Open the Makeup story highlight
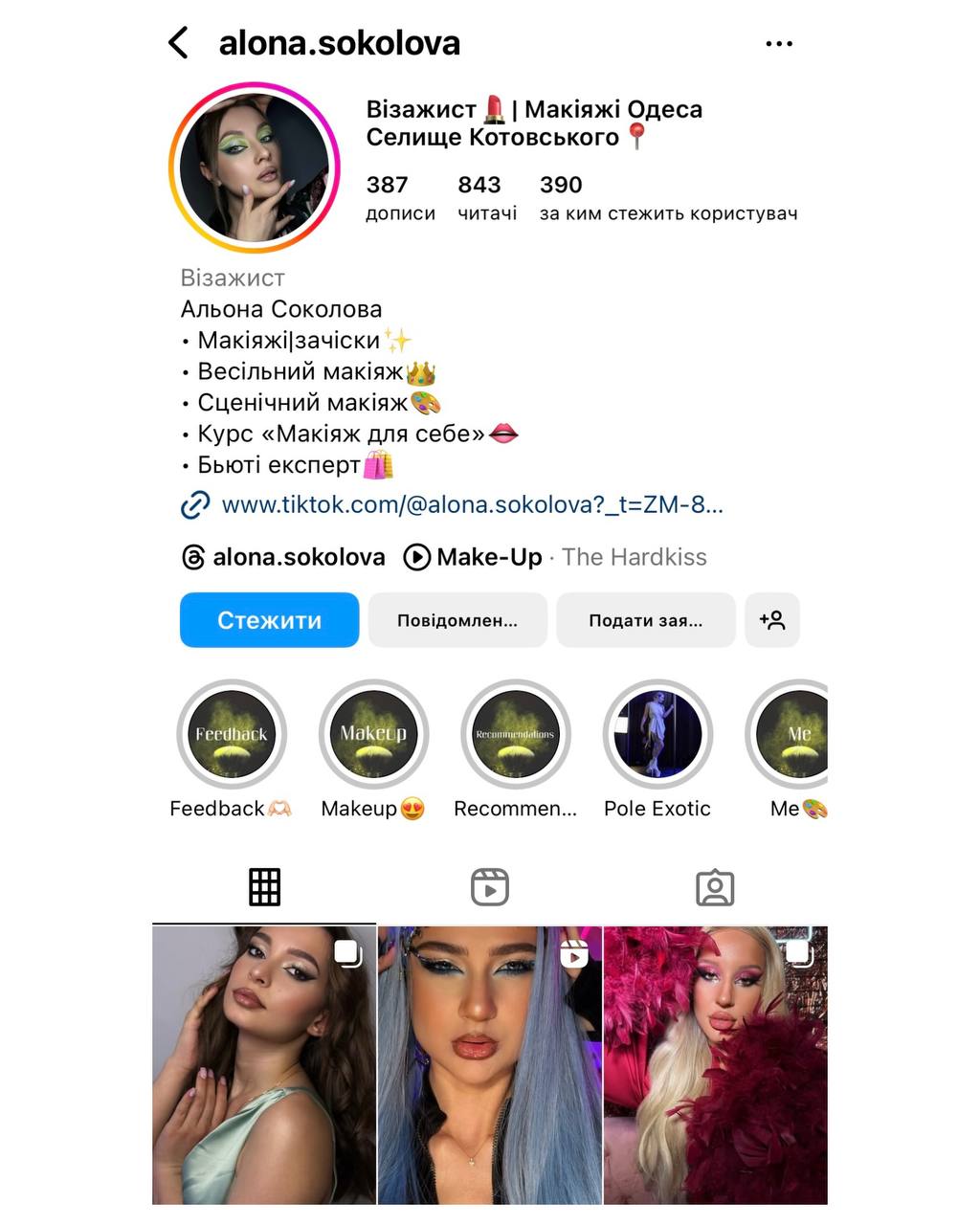The height and width of the screenshot is (1225, 980). (x=373, y=734)
